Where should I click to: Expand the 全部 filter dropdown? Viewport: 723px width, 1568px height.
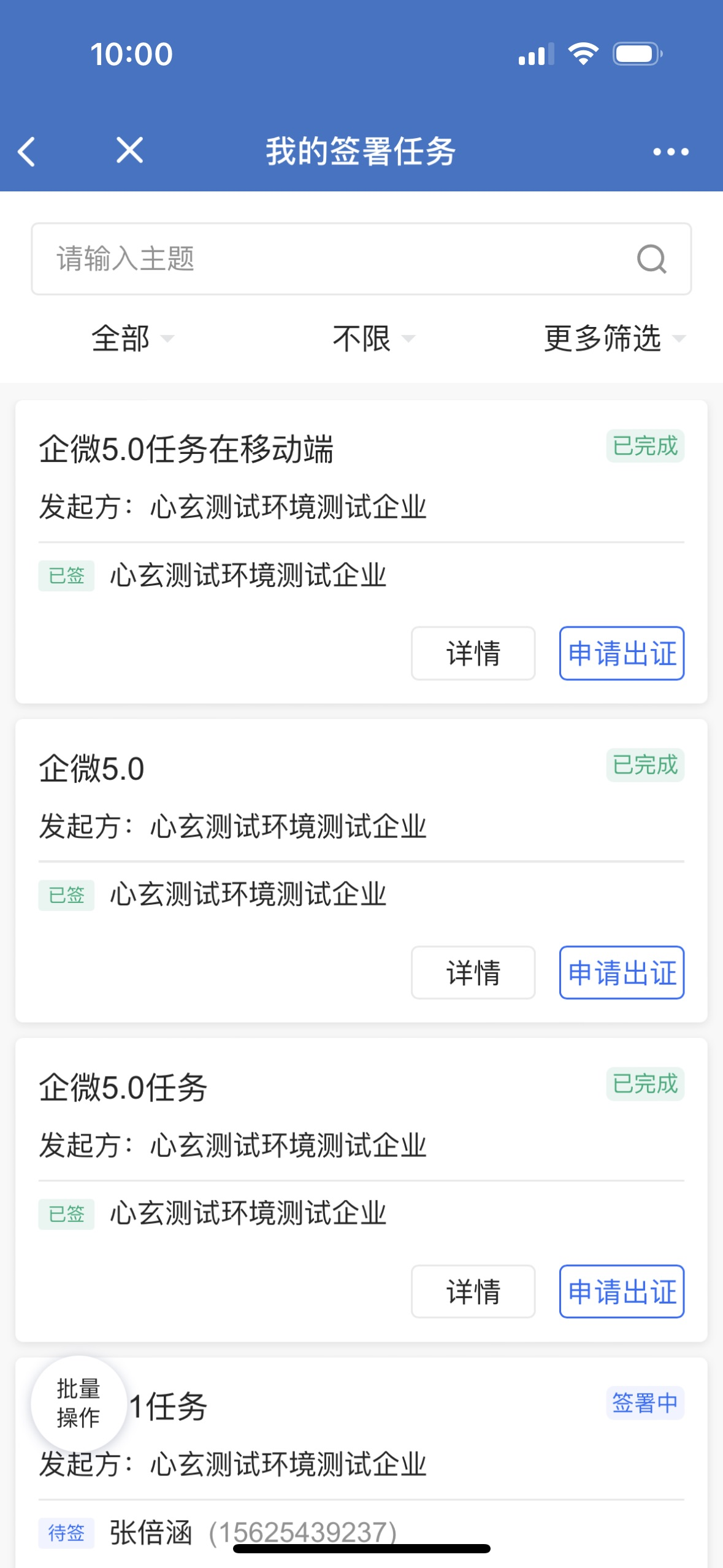(132, 338)
